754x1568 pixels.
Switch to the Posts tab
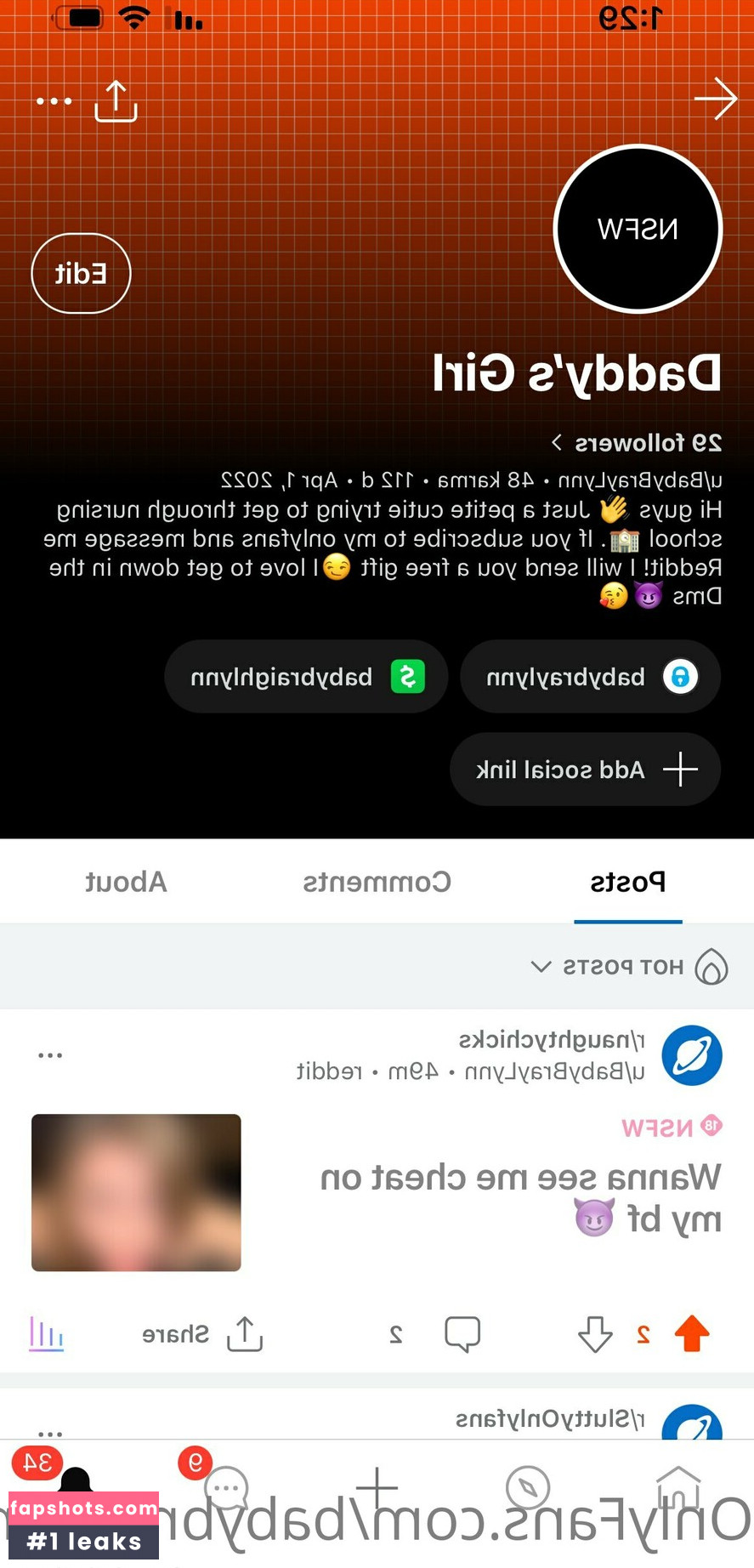[x=627, y=882]
